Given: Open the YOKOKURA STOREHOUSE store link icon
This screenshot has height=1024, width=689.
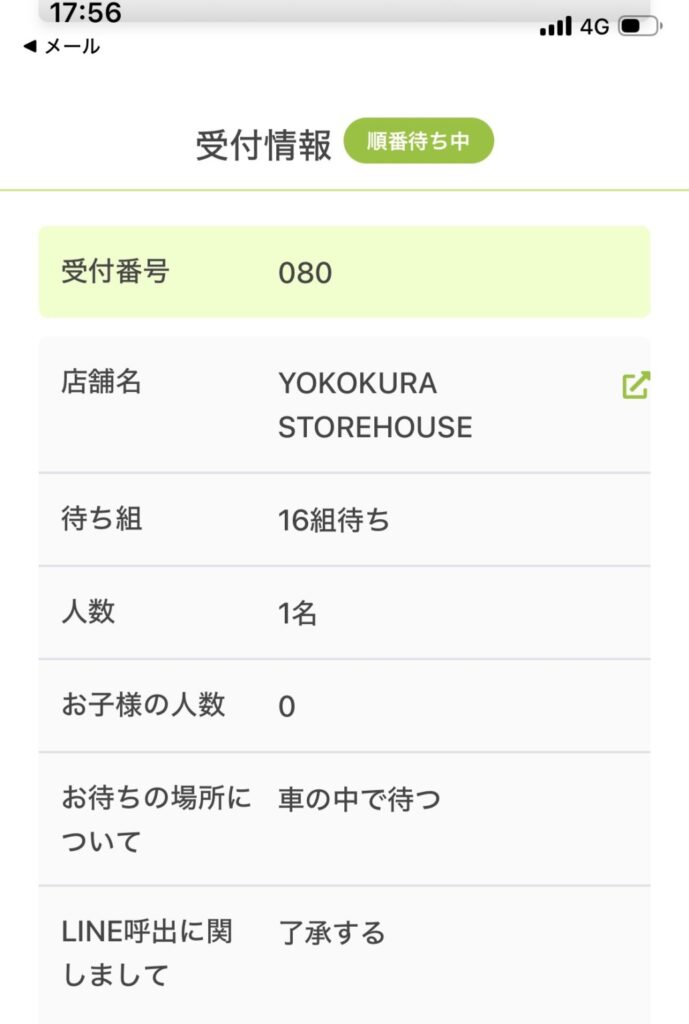Looking at the screenshot, I should (635, 385).
